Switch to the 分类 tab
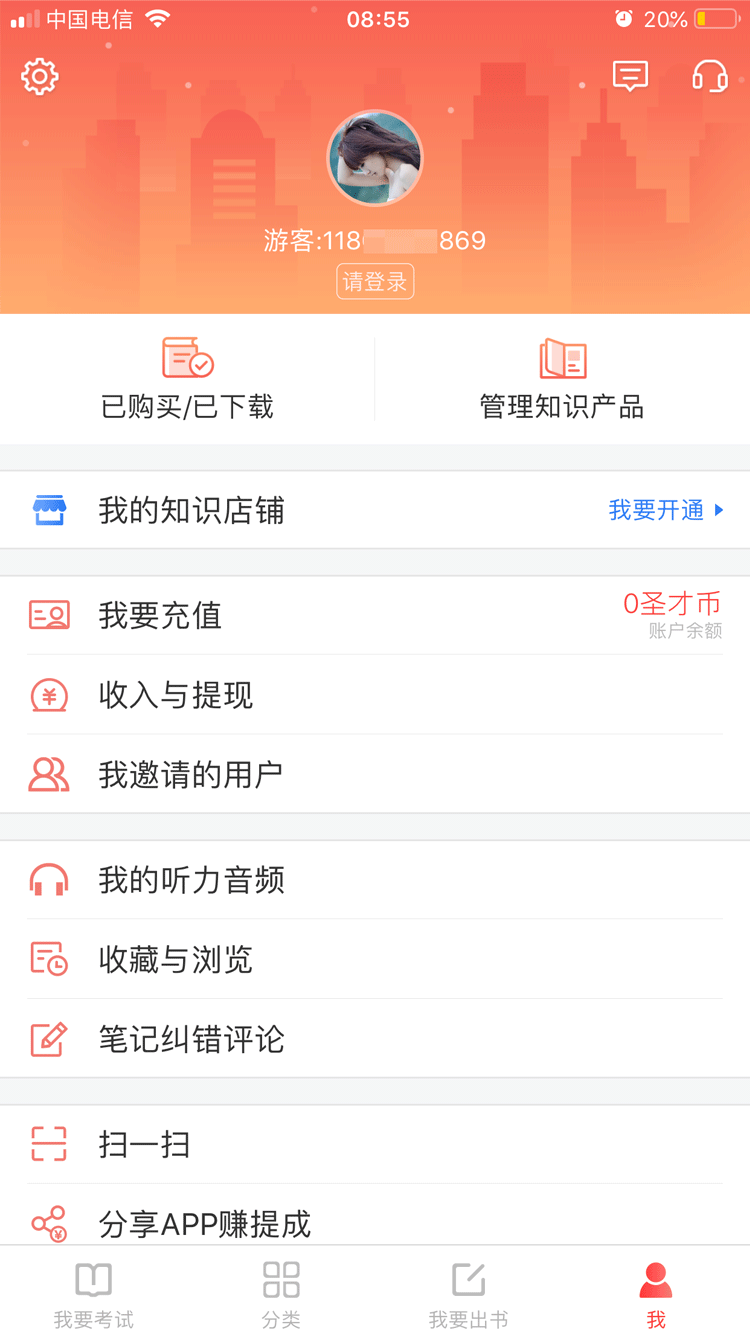Viewport: 750px width, 1334px height. (281, 1294)
